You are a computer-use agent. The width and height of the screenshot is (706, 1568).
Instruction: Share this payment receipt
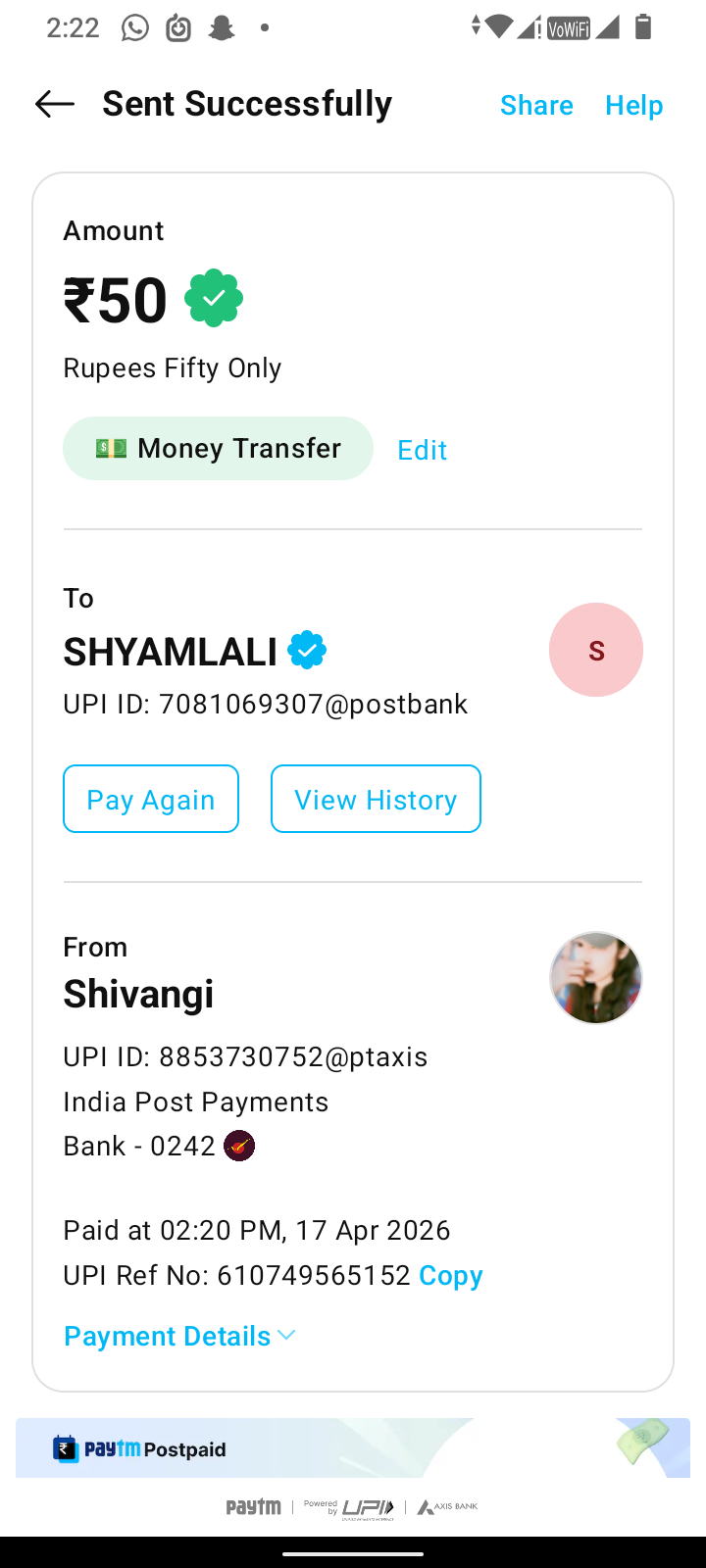pos(536,105)
